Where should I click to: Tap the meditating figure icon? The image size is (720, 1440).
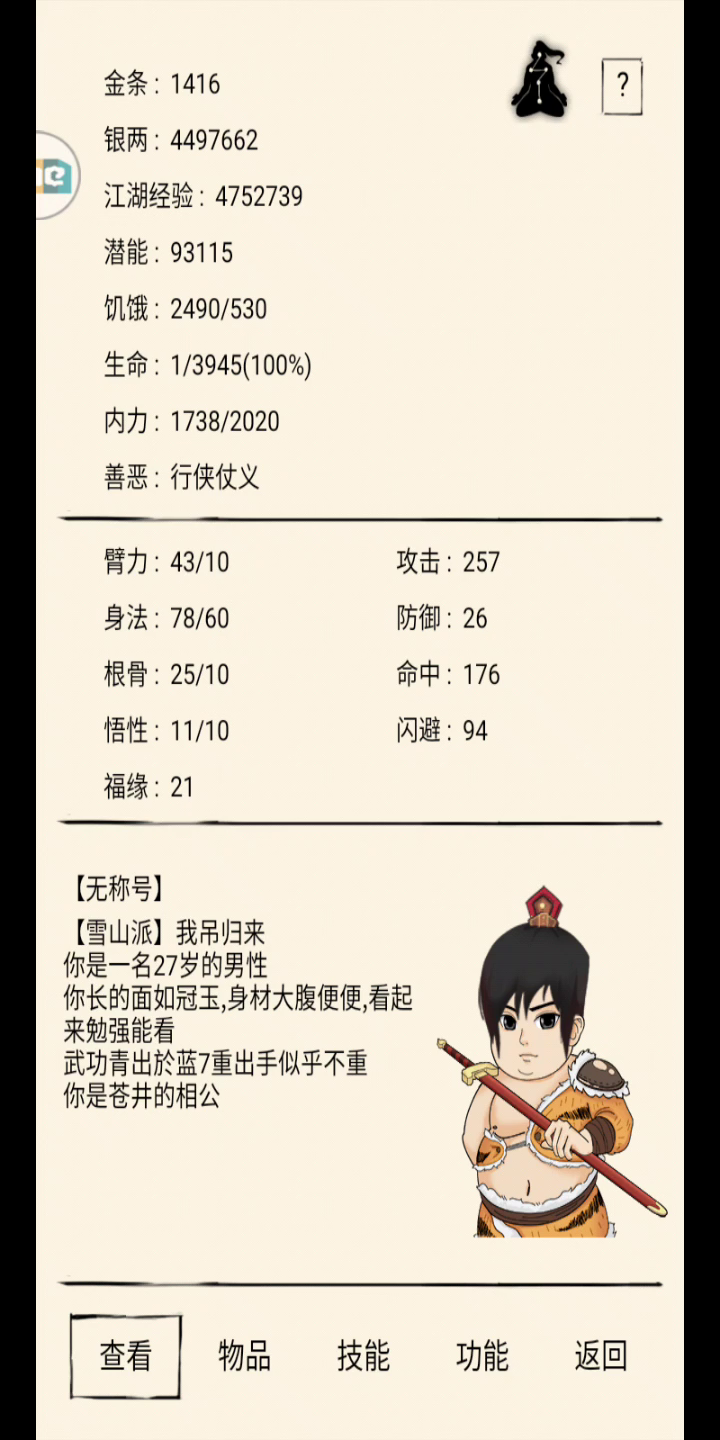(540, 79)
